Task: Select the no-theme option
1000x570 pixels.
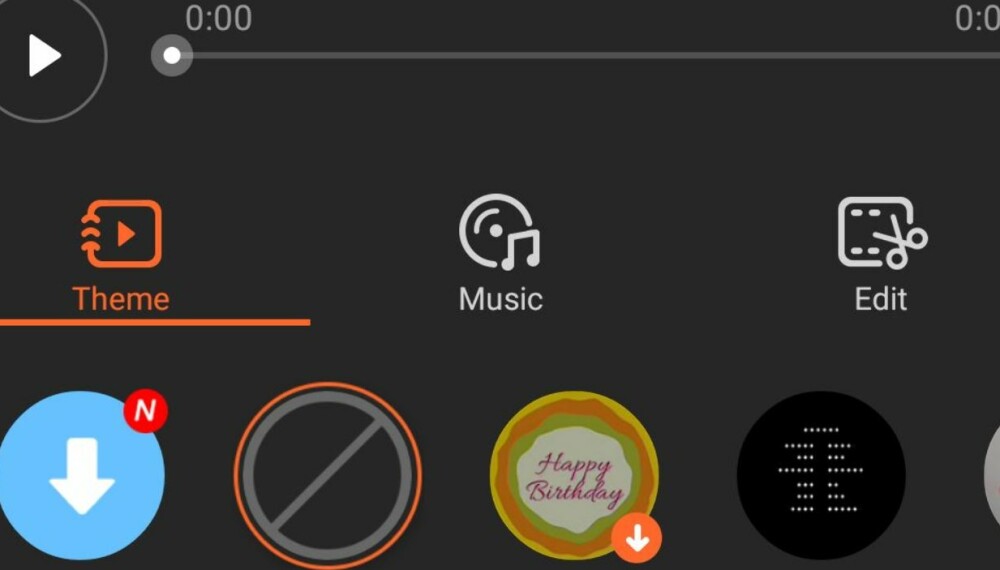Action: pos(328,475)
